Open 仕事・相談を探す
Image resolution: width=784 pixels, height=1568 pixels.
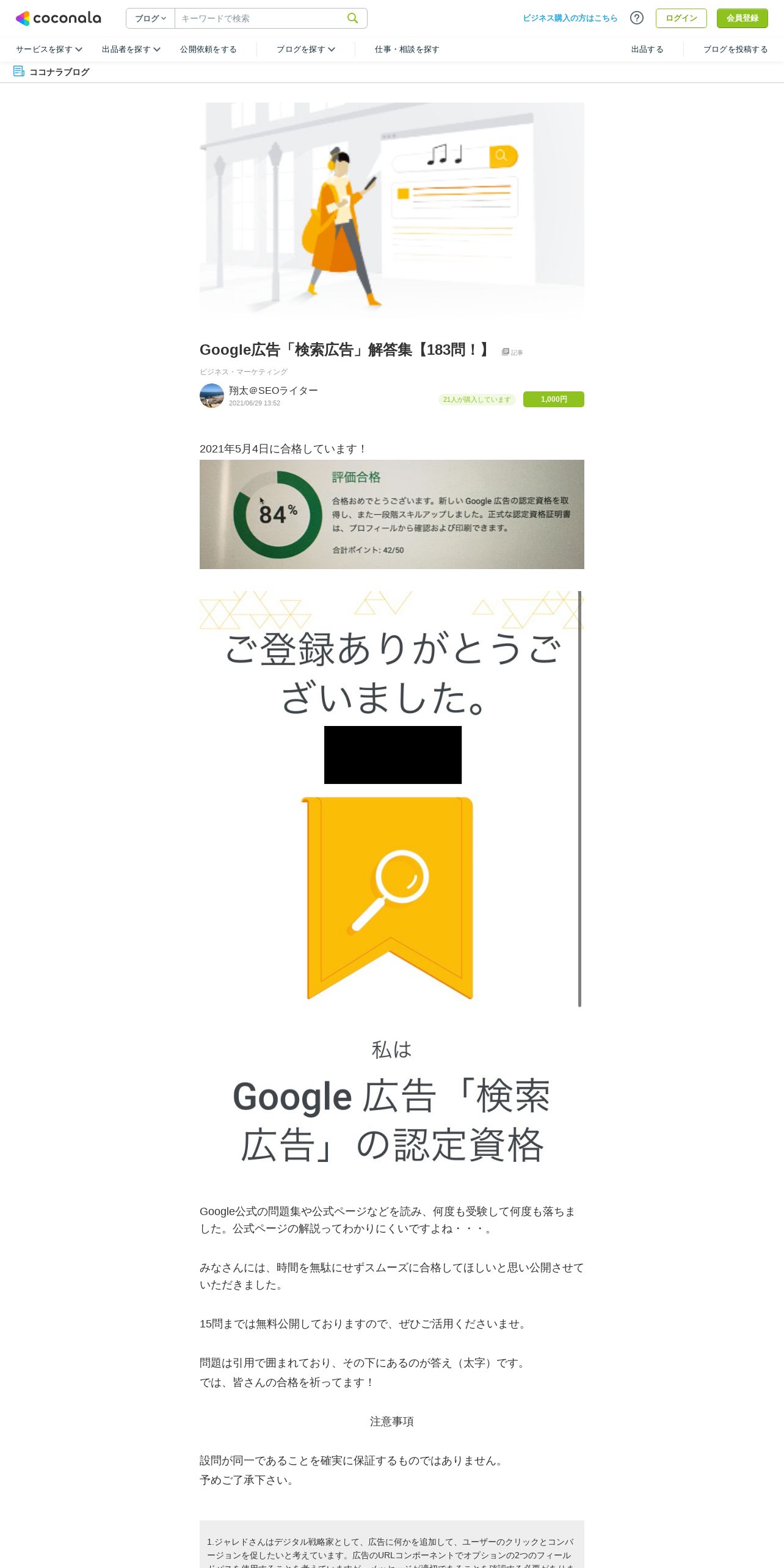tap(407, 49)
